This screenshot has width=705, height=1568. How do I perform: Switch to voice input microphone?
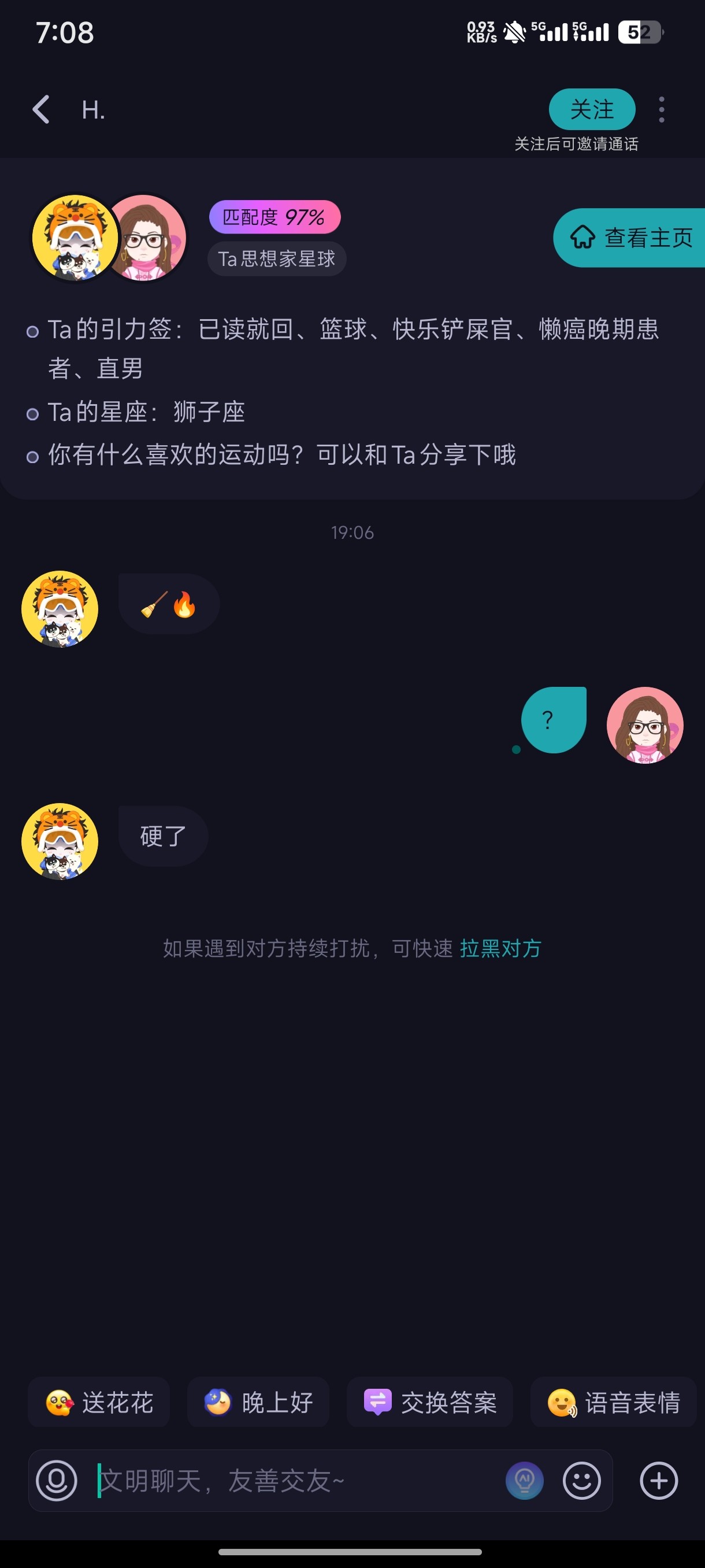pos(57,1481)
